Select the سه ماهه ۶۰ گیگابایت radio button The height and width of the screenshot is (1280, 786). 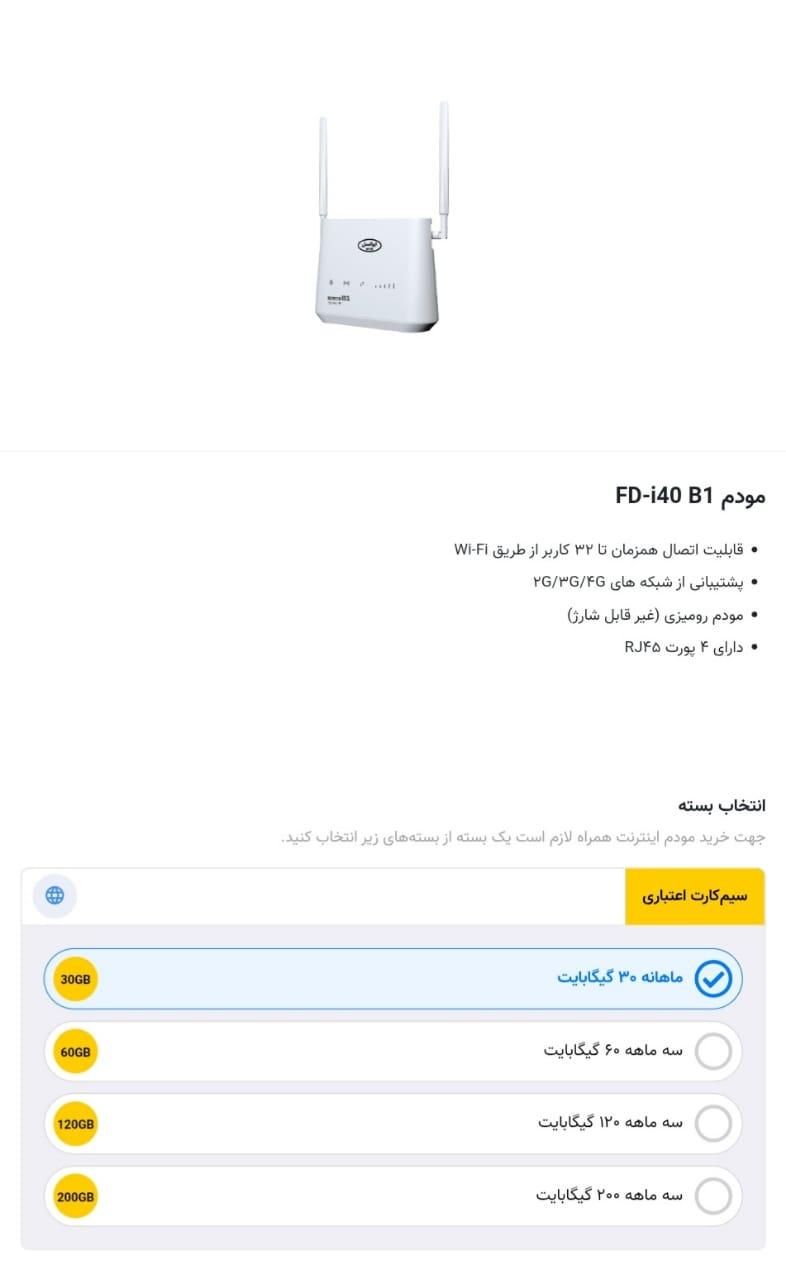[713, 1051]
